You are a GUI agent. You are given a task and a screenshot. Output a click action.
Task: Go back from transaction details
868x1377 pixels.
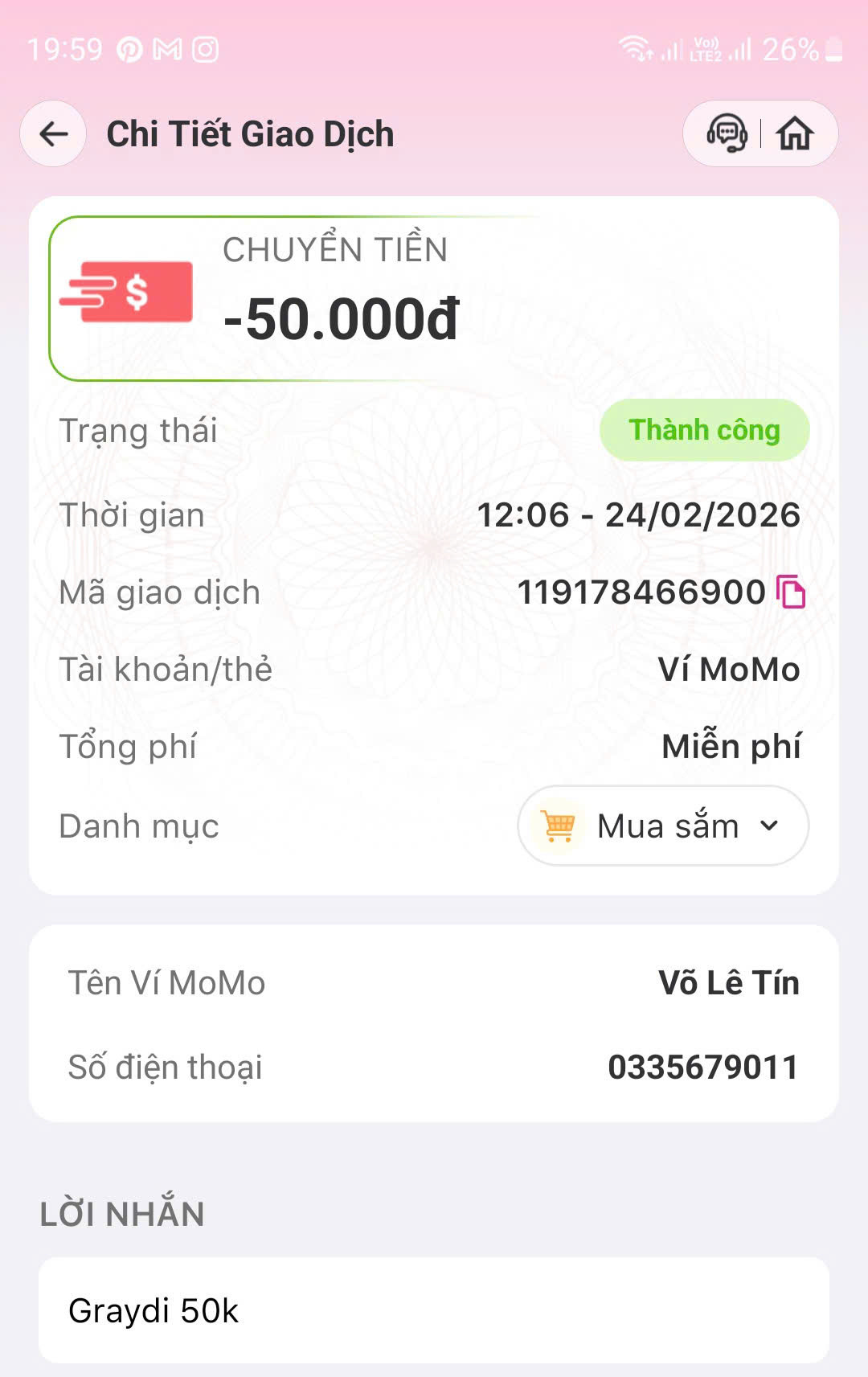click(x=53, y=133)
